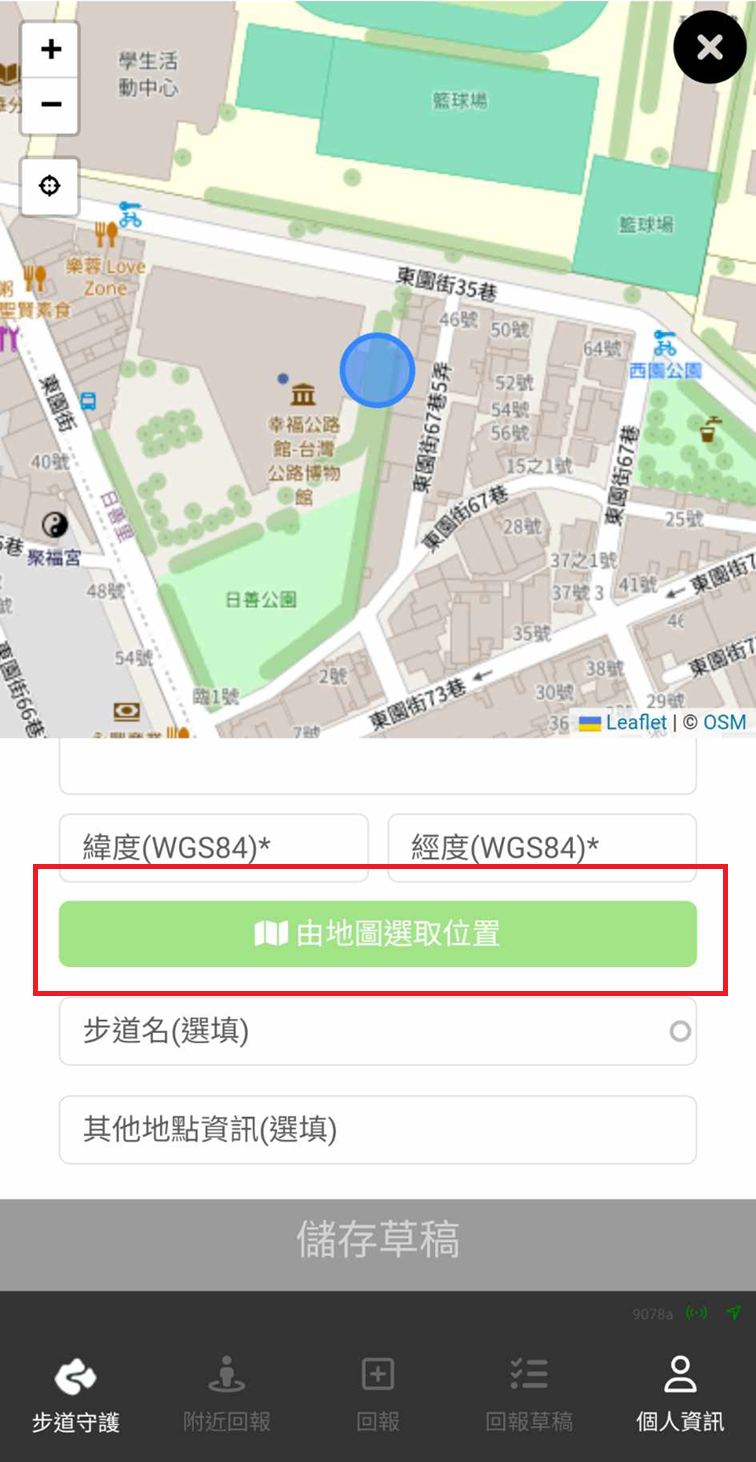Zoom in on the map
The image size is (756, 1462).
coord(50,49)
